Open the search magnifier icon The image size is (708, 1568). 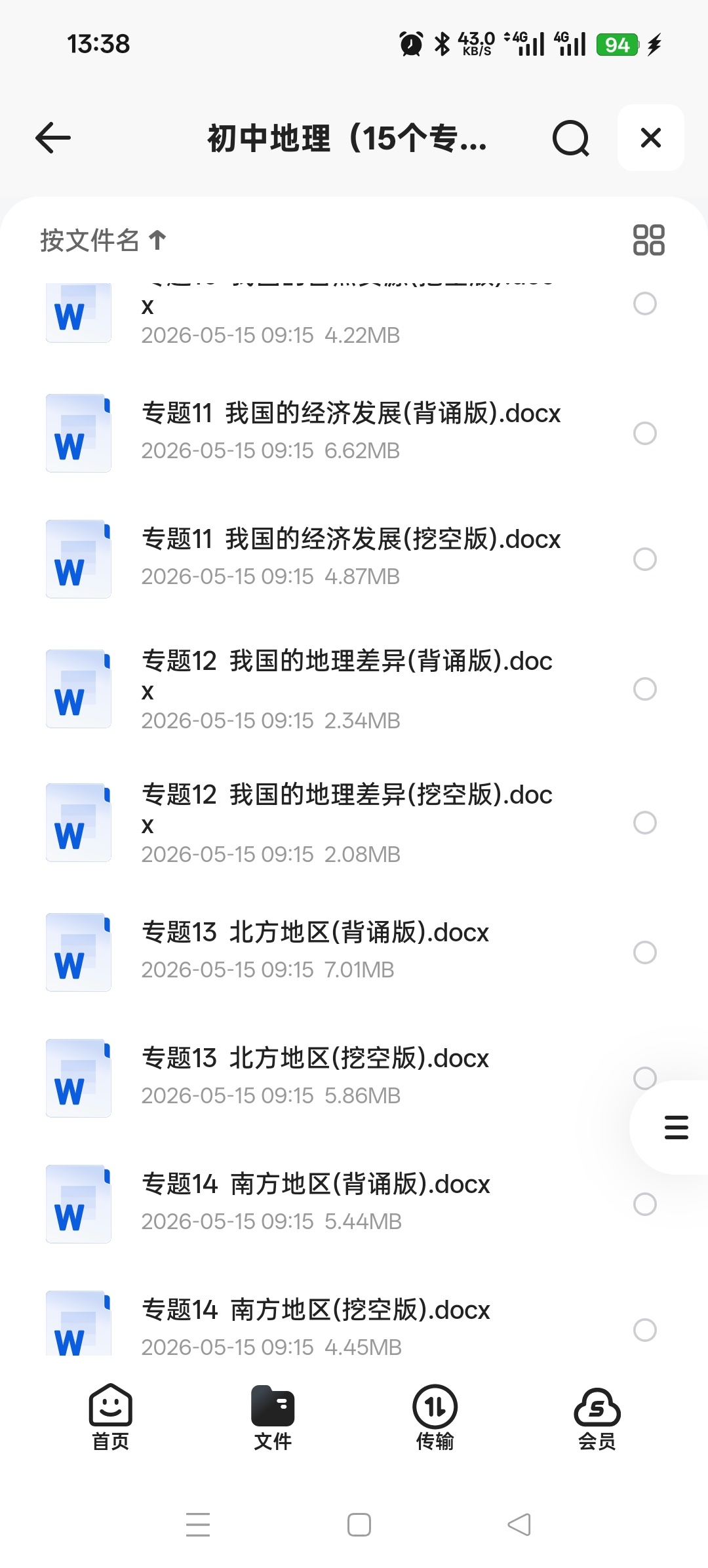571,138
